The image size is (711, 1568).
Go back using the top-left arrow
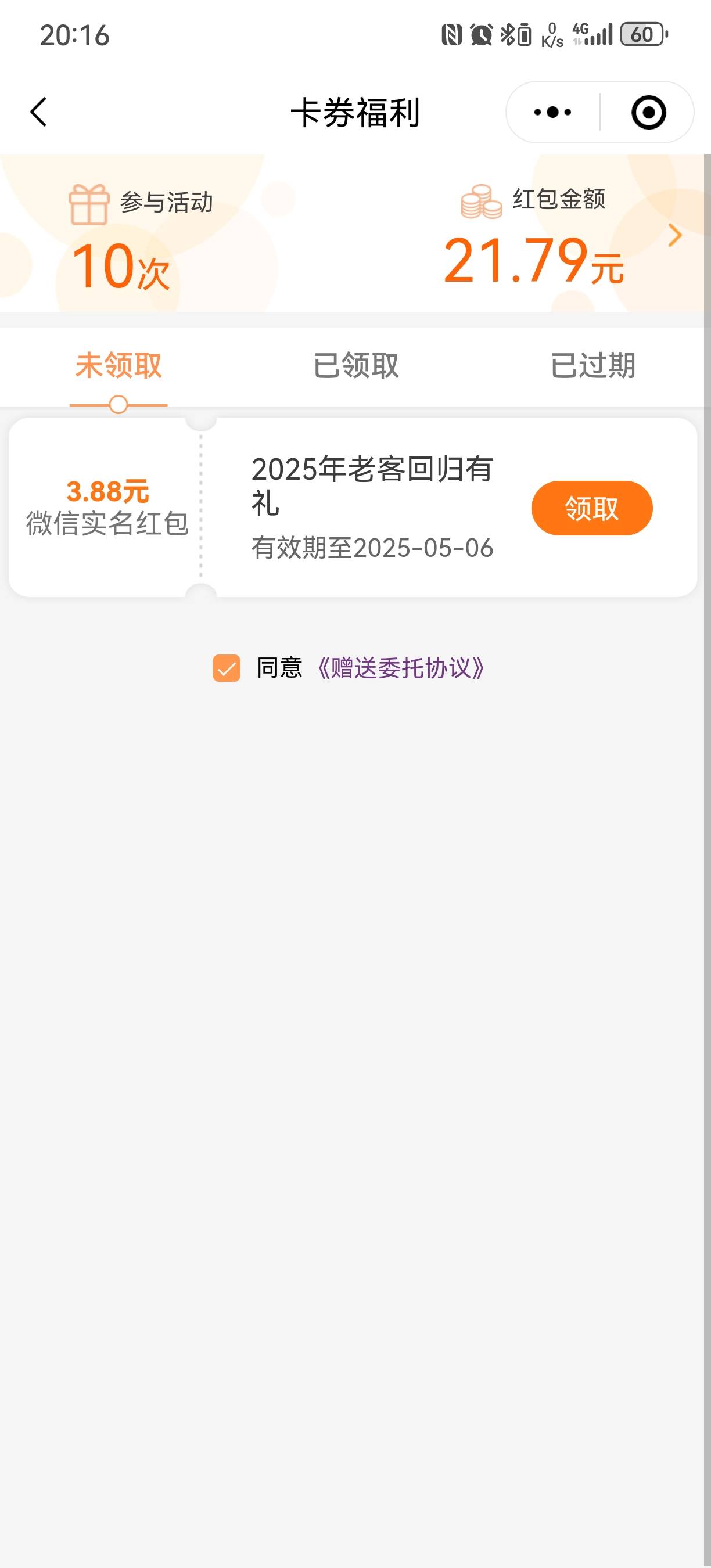point(38,112)
